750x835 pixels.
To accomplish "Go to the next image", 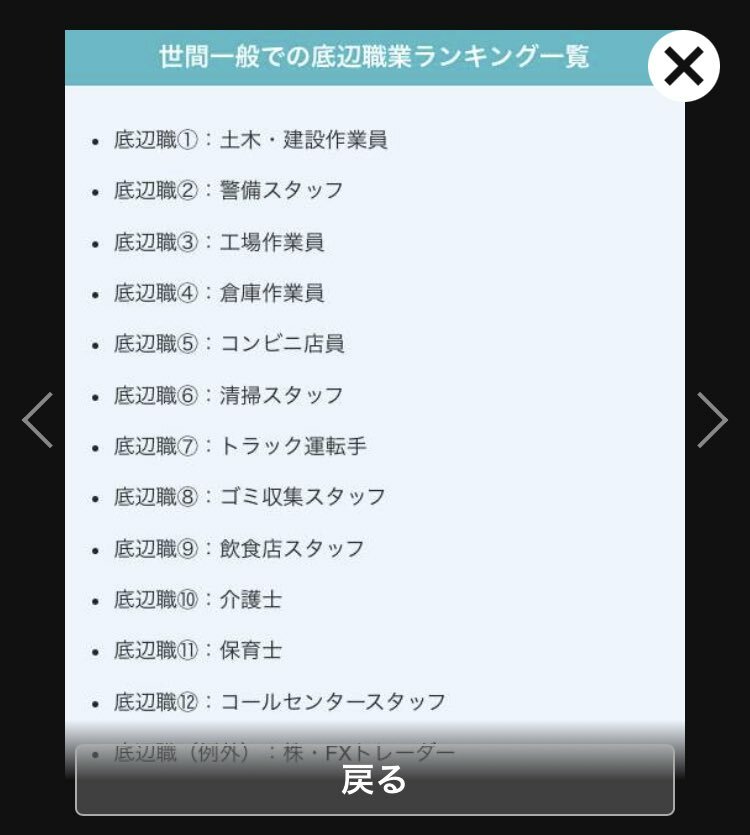I will click(x=712, y=420).
